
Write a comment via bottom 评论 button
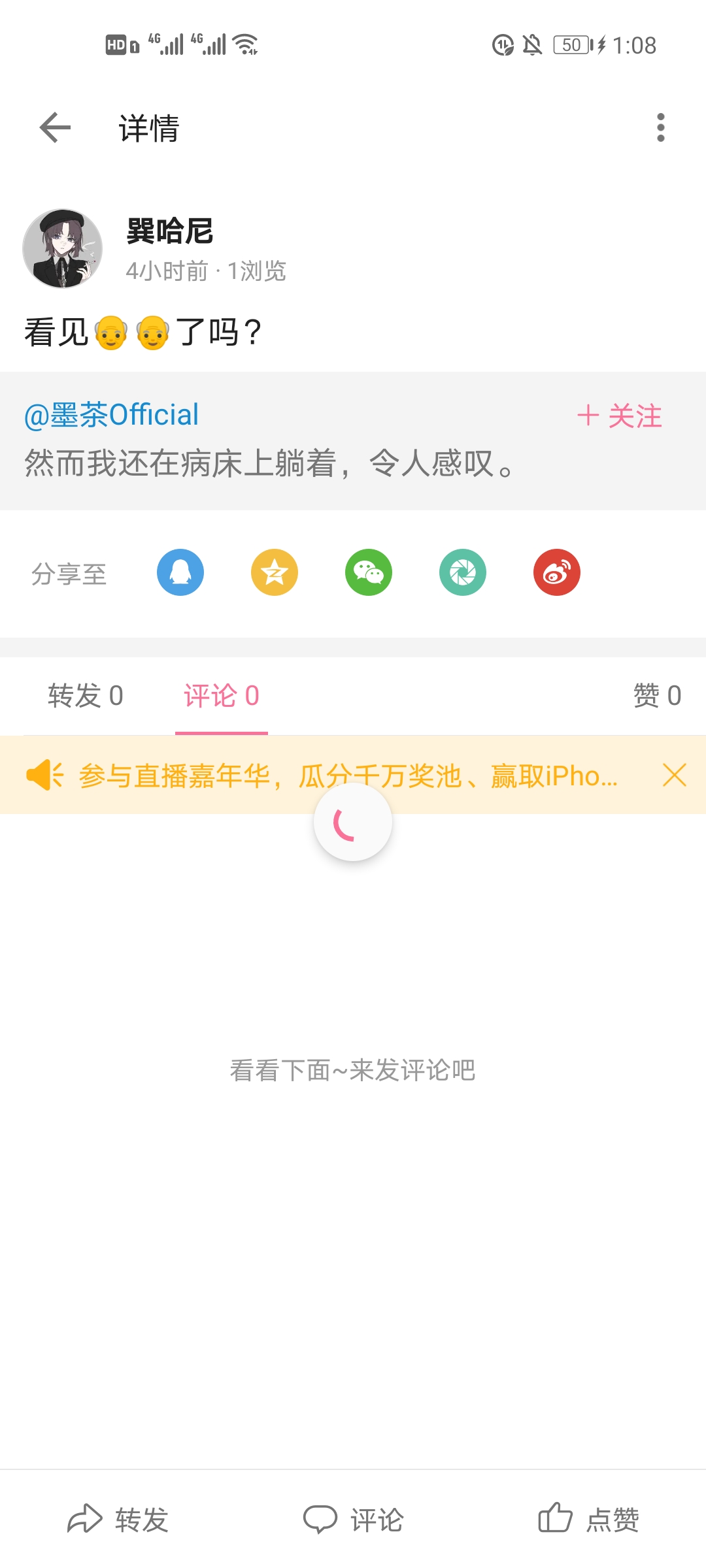354,1519
